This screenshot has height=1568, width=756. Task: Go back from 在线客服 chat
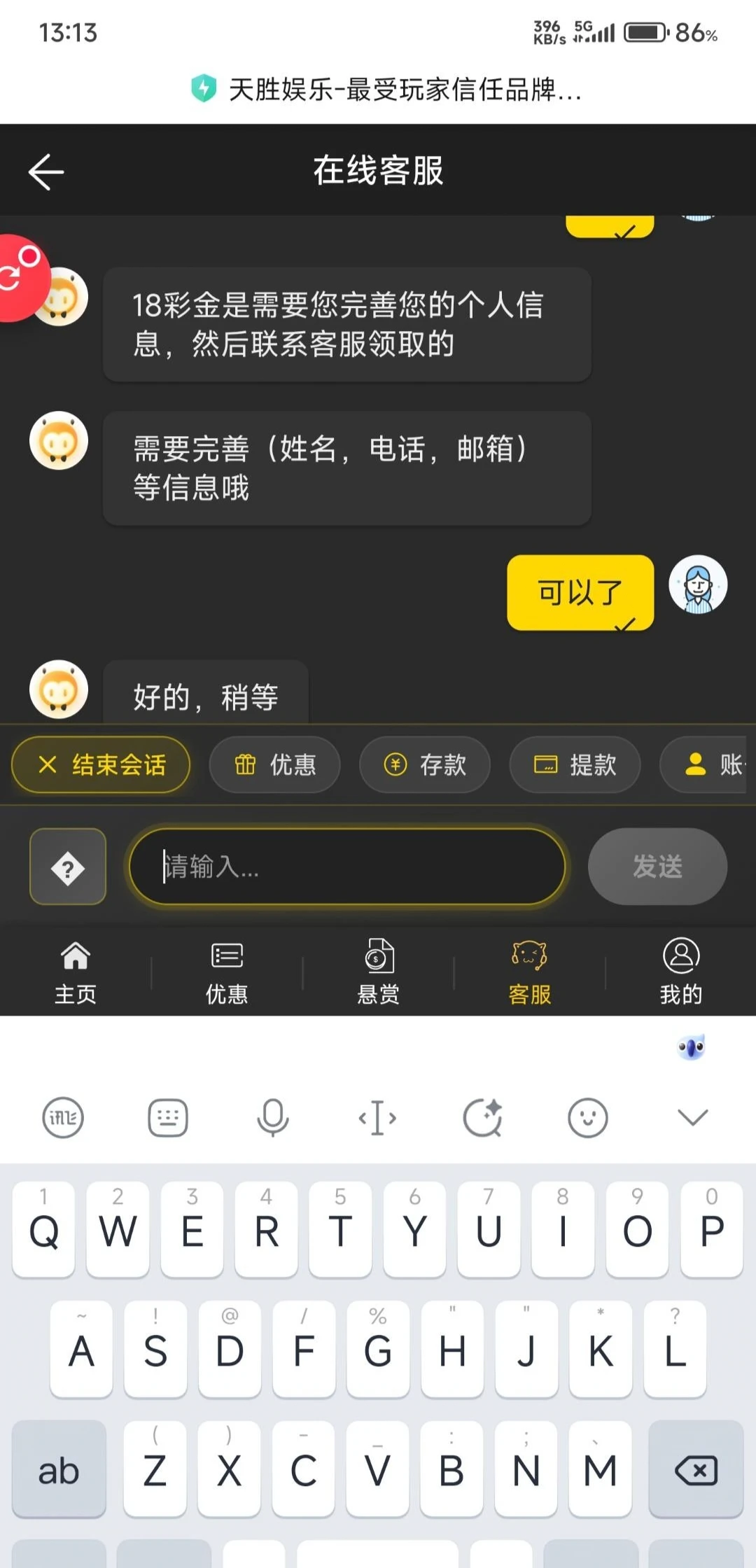tap(46, 171)
